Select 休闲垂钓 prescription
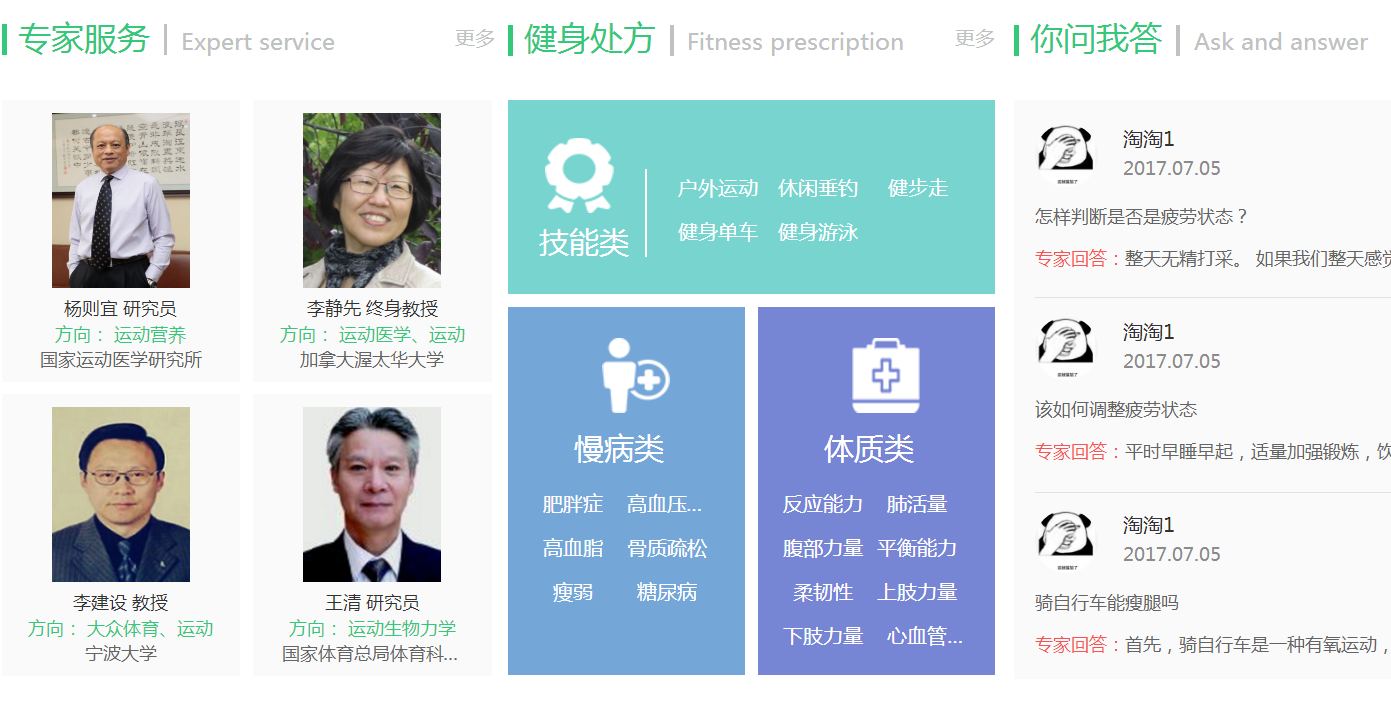 click(x=818, y=188)
